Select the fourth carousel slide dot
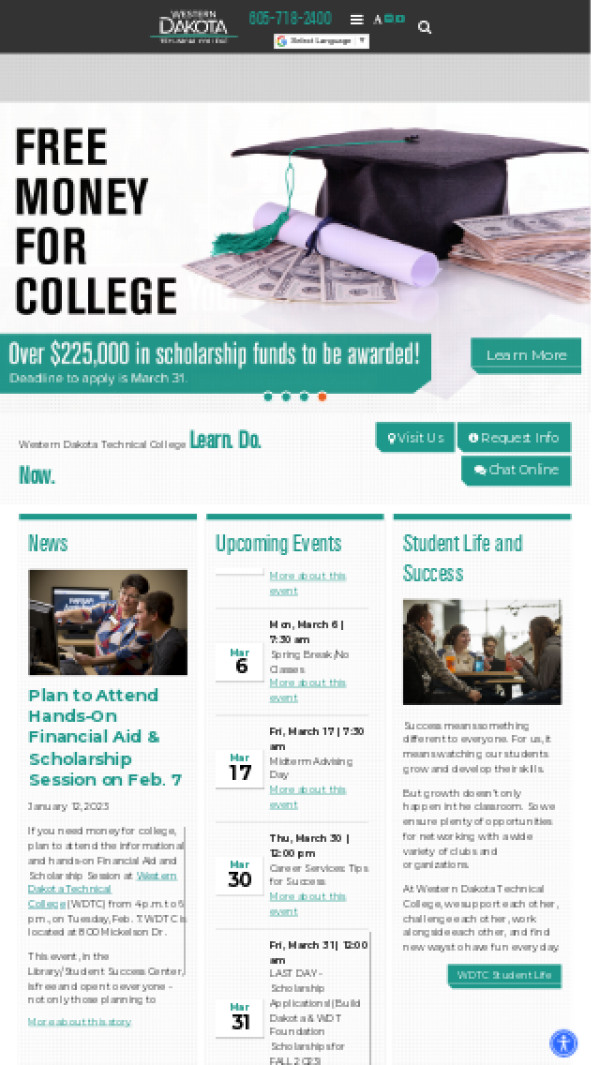 click(x=322, y=397)
